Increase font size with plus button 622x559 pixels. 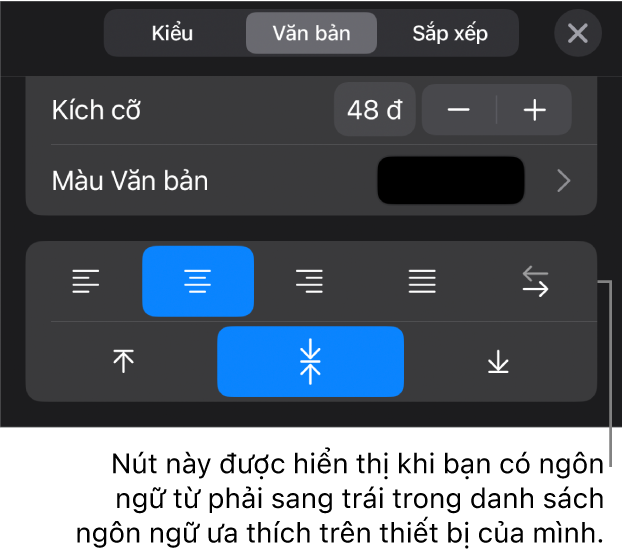coord(535,110)
